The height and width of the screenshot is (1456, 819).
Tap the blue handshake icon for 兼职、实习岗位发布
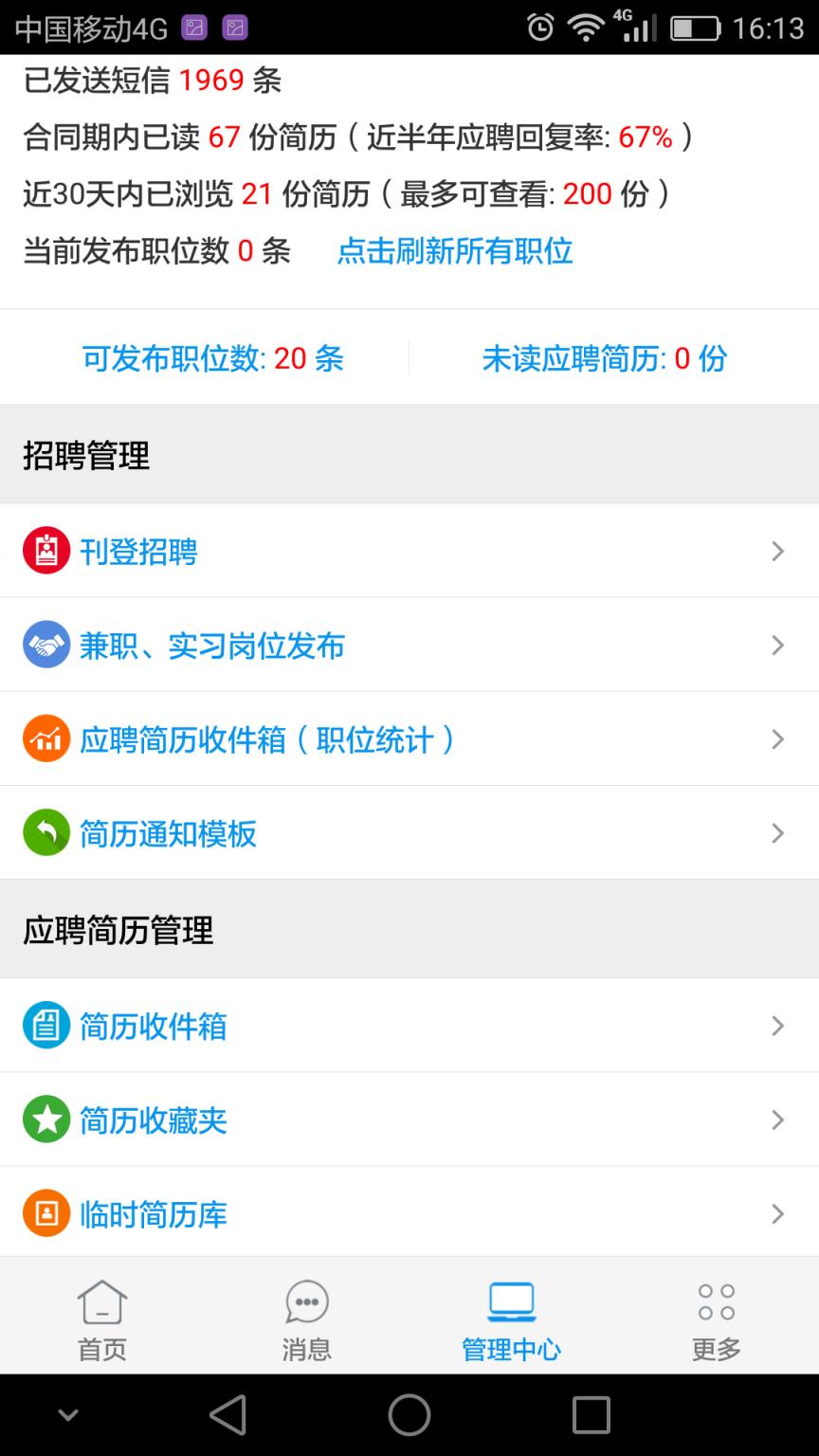coord(46,645)
